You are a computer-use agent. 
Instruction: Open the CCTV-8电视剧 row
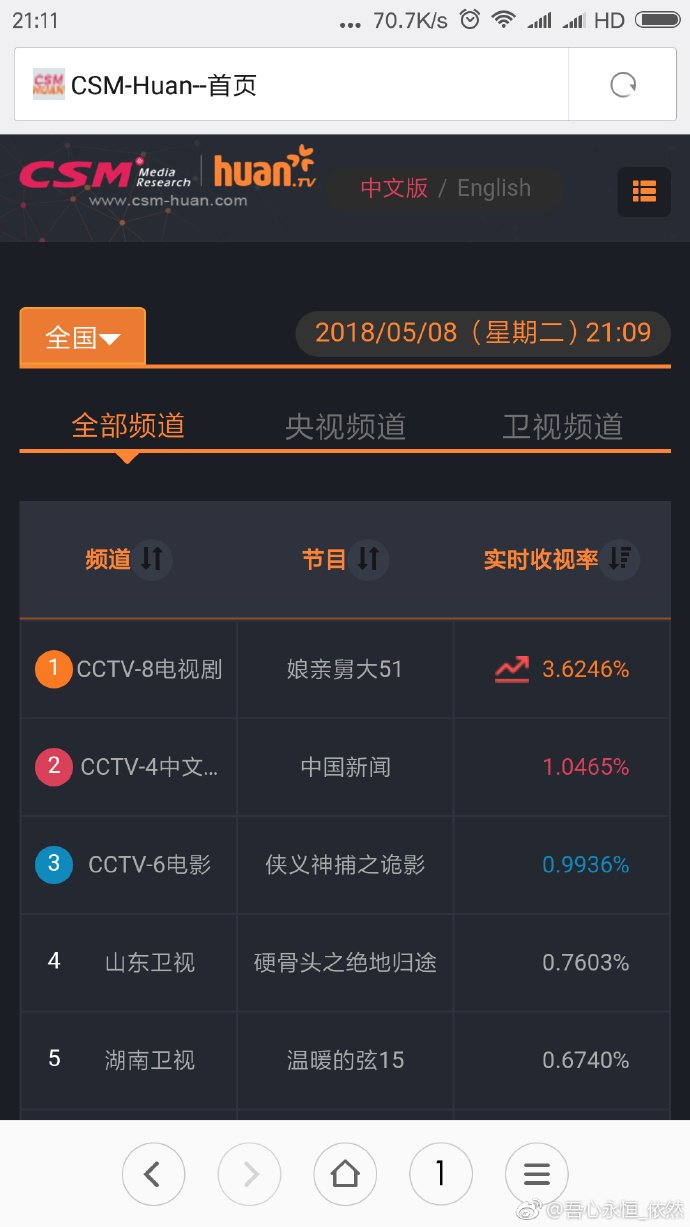(x=345, y=669)
